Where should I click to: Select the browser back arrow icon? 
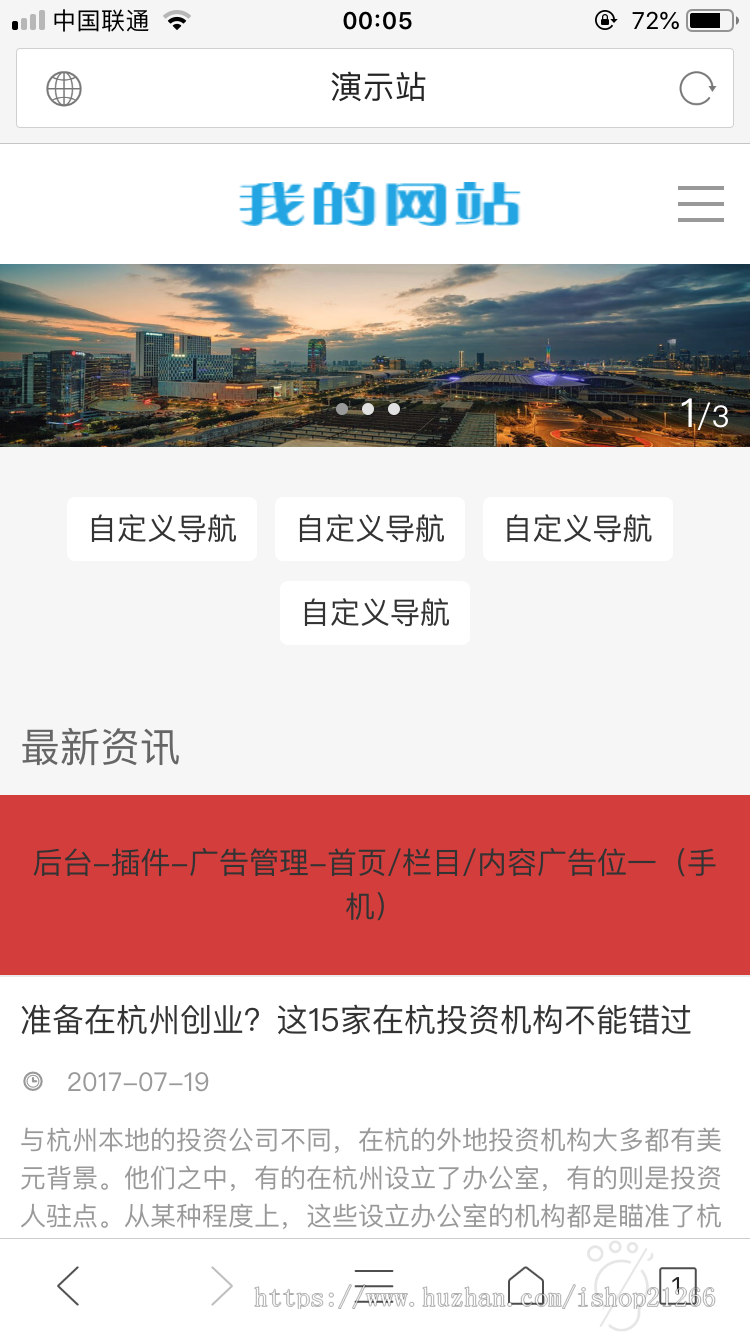click(x=68, y=1287)
